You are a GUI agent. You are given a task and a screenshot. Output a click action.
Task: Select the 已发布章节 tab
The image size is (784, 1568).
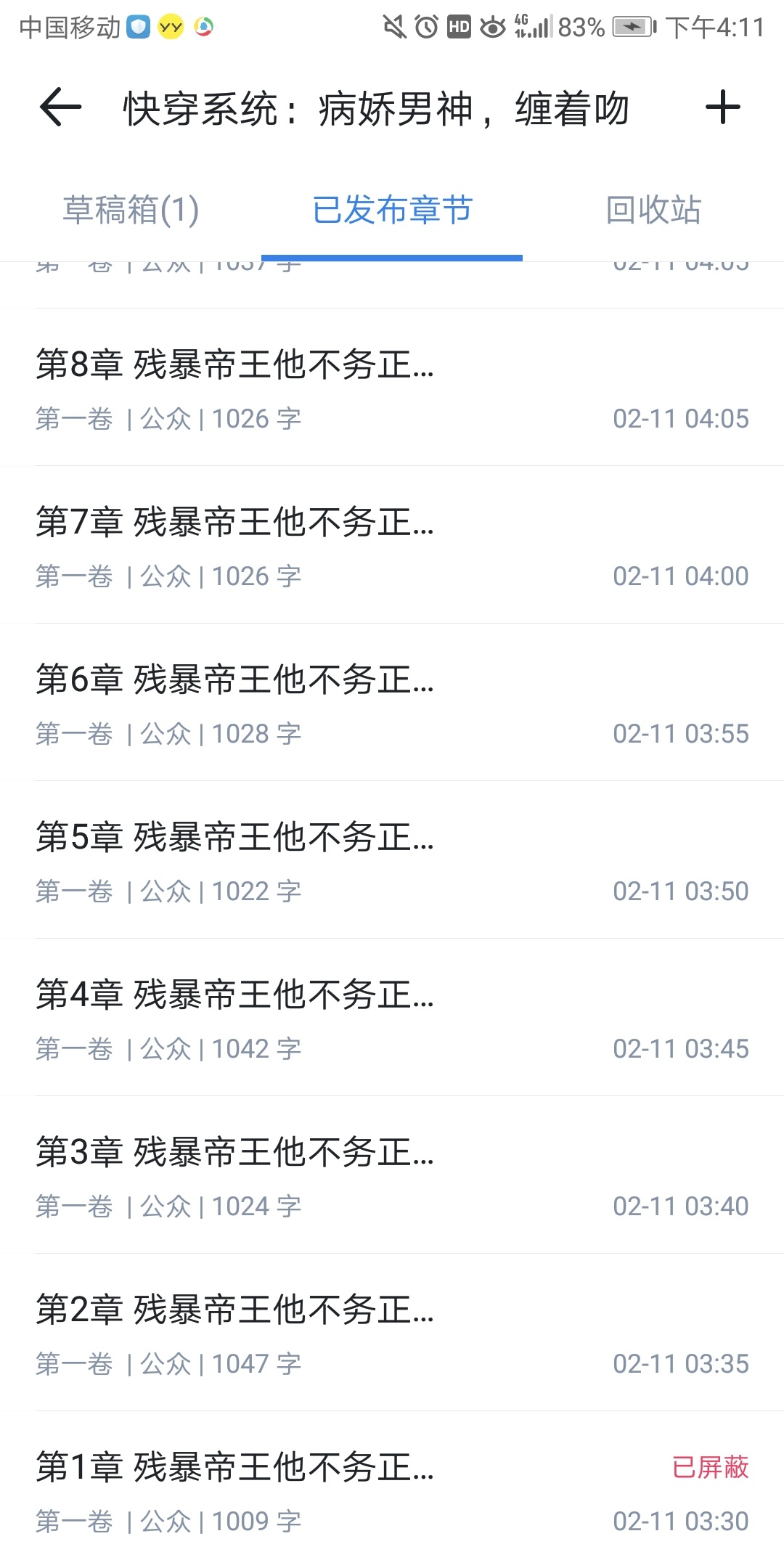(392, 211)
